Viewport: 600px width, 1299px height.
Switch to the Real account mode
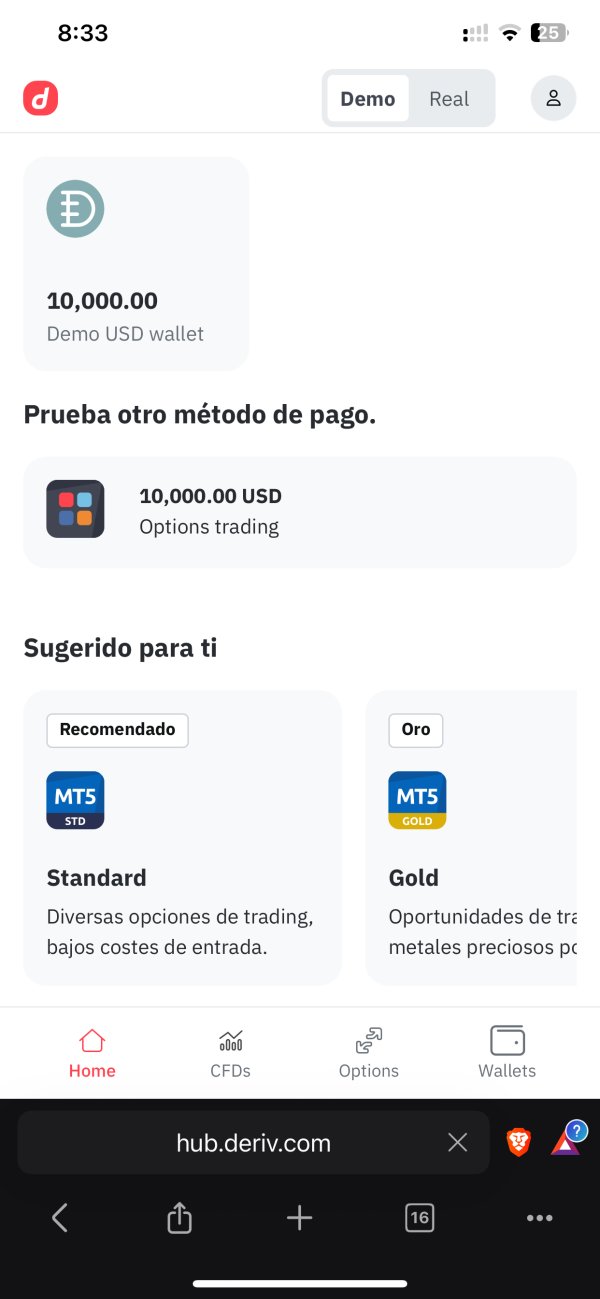449,99
